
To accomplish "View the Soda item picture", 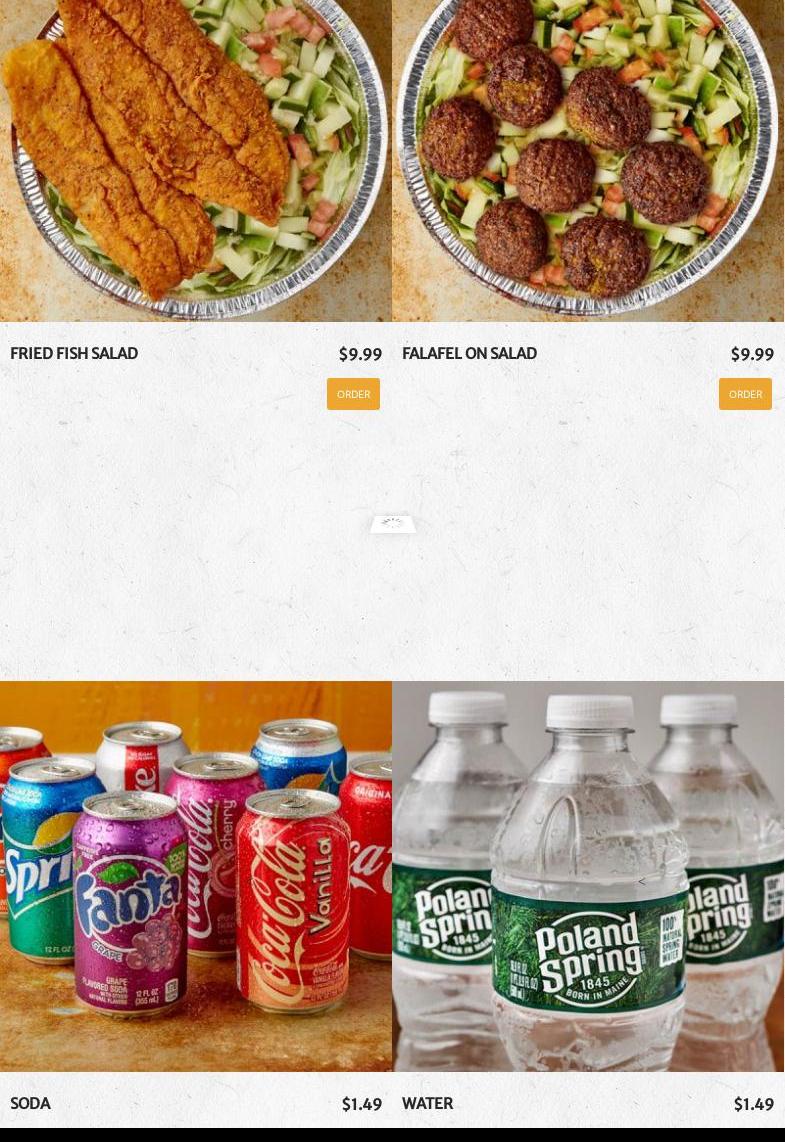I will (x=195, y=875).
